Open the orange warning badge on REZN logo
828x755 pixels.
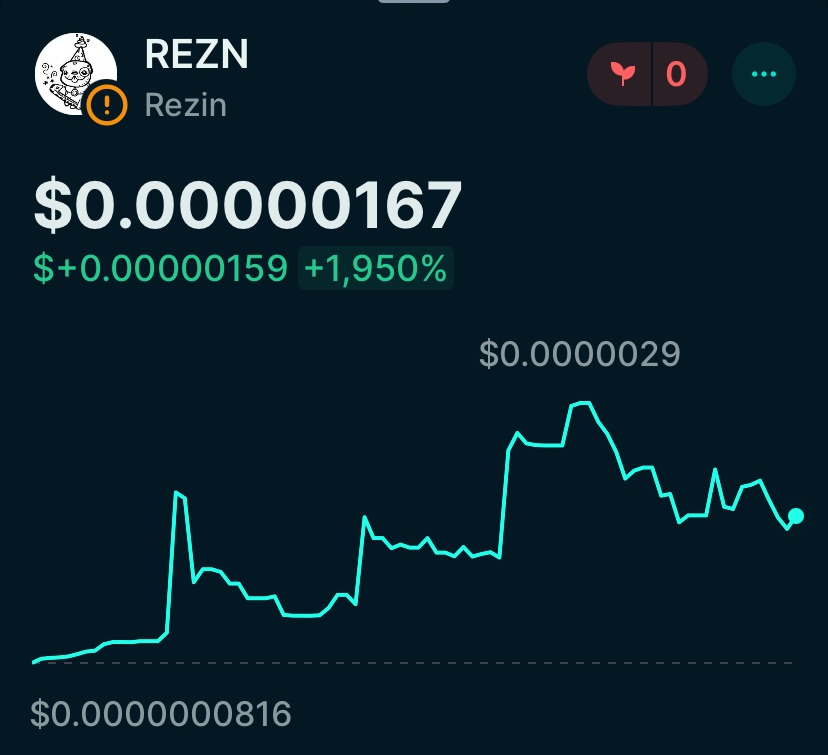[x=106, y=105]
